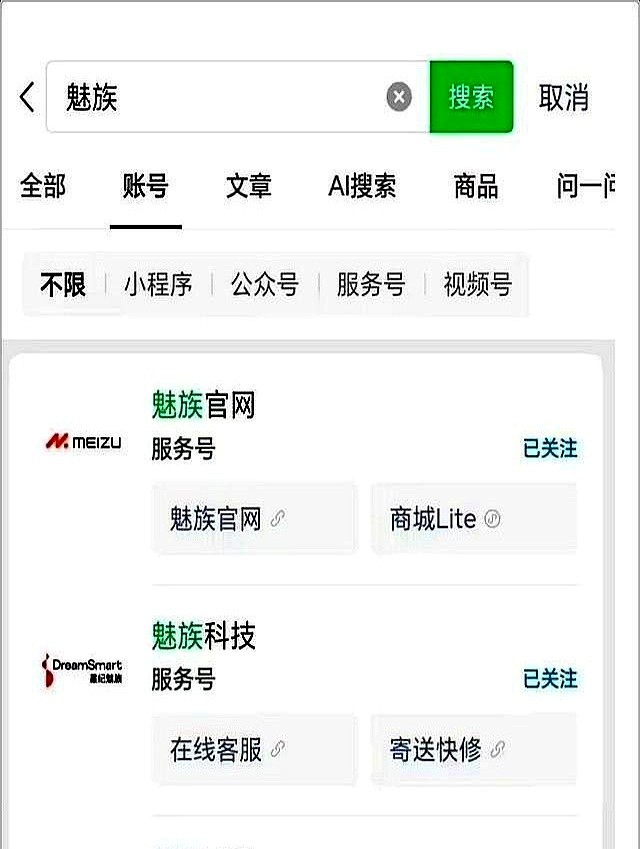Switch to the 商品 tab
640x849 pixels.
476,186
